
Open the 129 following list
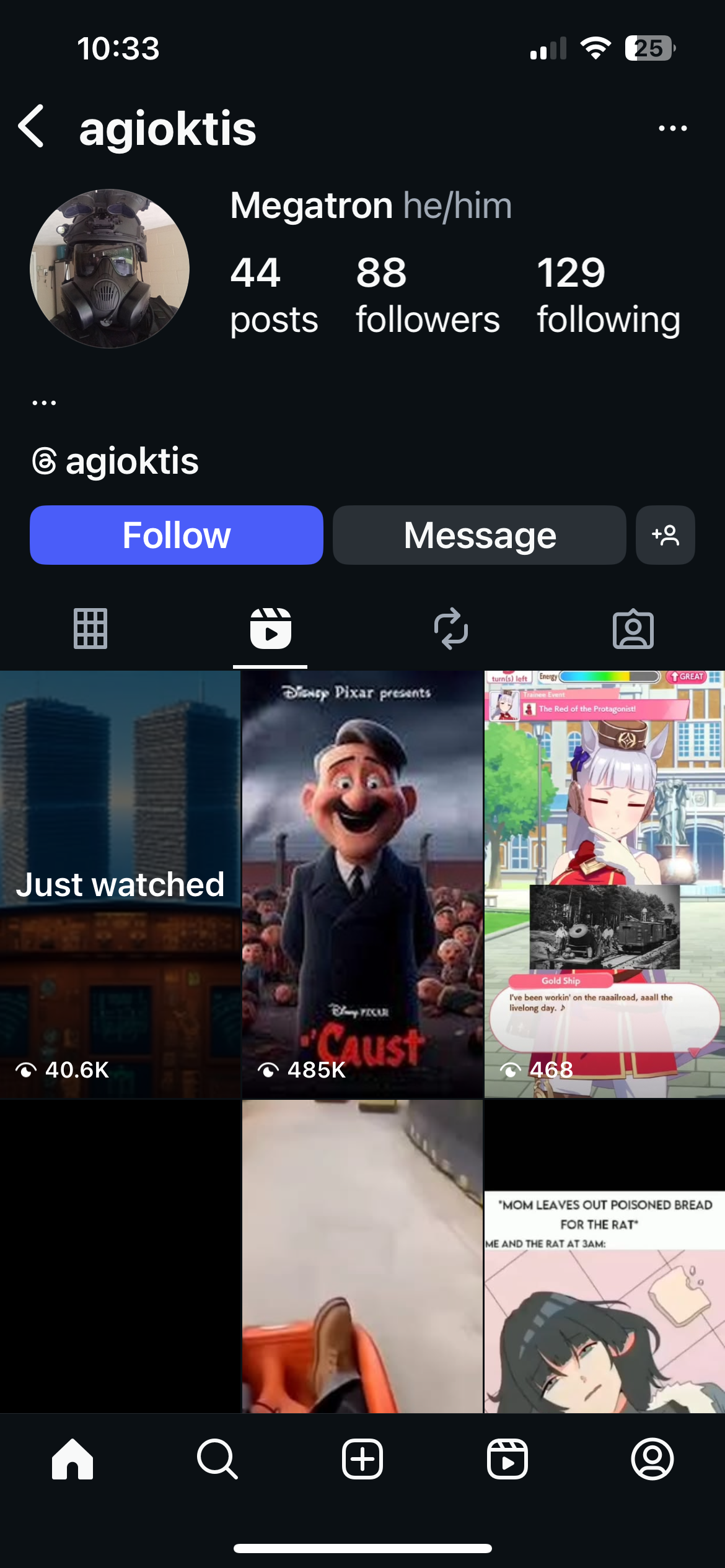point(608,295)
